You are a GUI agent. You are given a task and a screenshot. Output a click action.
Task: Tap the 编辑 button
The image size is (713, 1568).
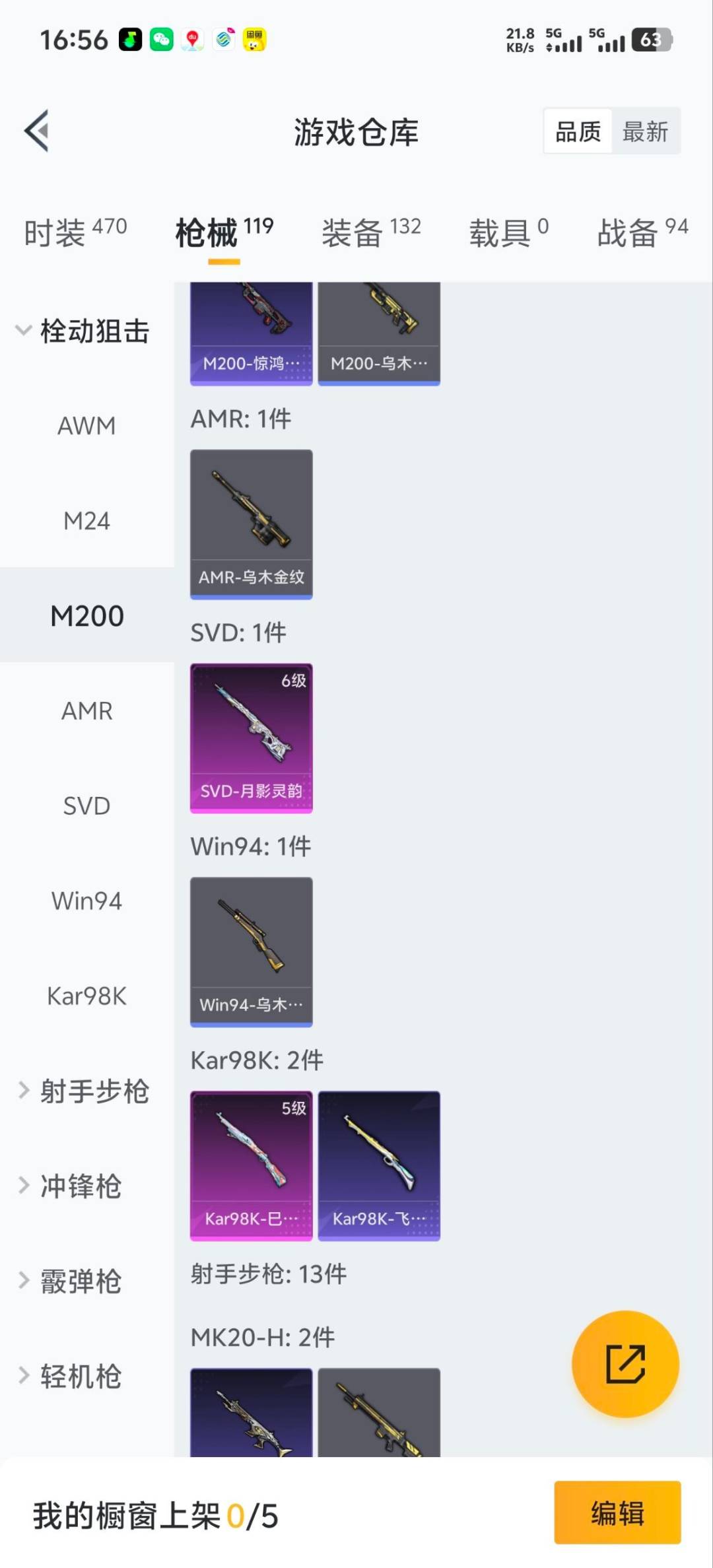617,1513
